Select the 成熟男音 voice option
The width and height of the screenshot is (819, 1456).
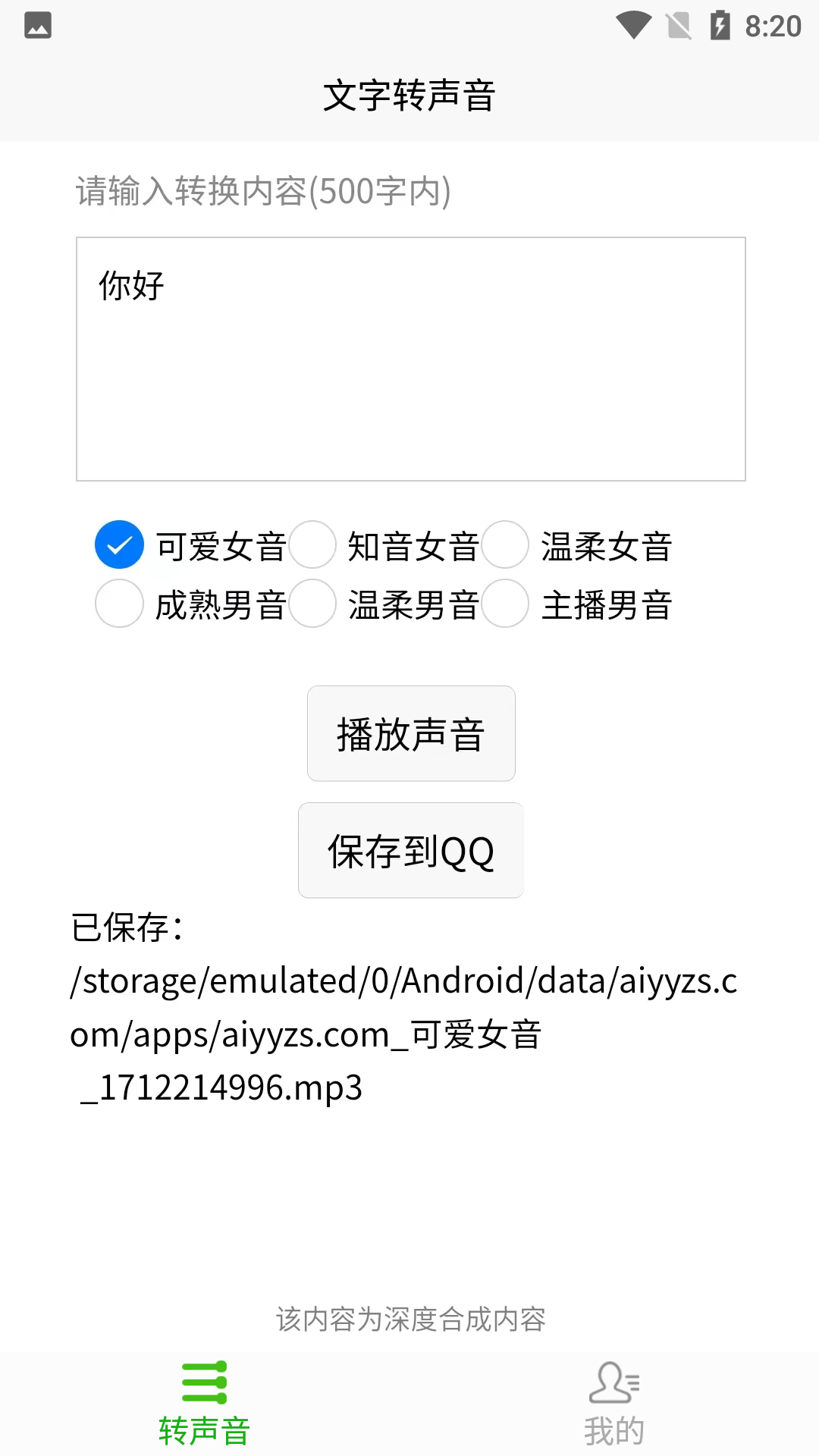[118, 603]
